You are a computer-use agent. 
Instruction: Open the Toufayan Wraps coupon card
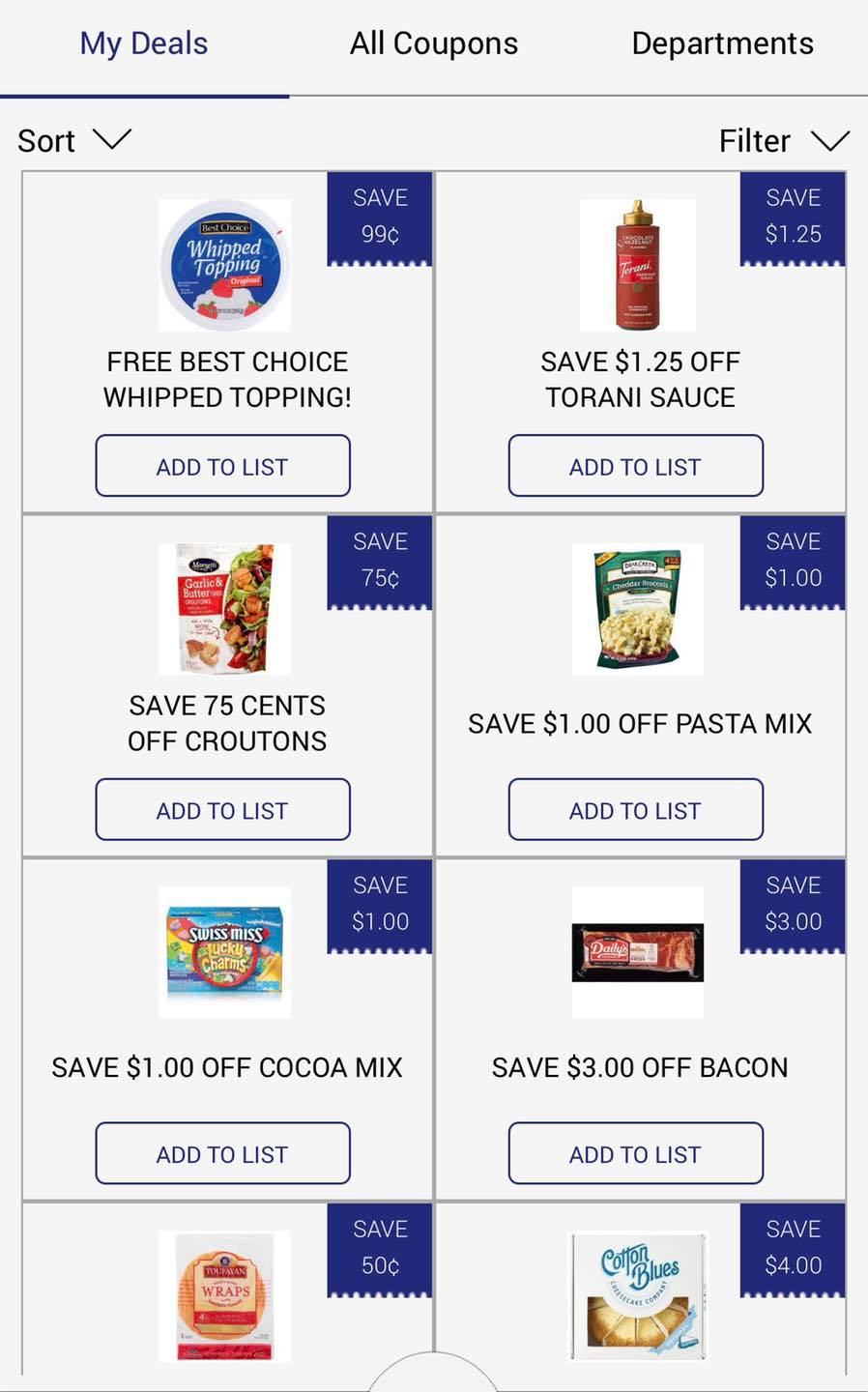(x=225, y=1294)
